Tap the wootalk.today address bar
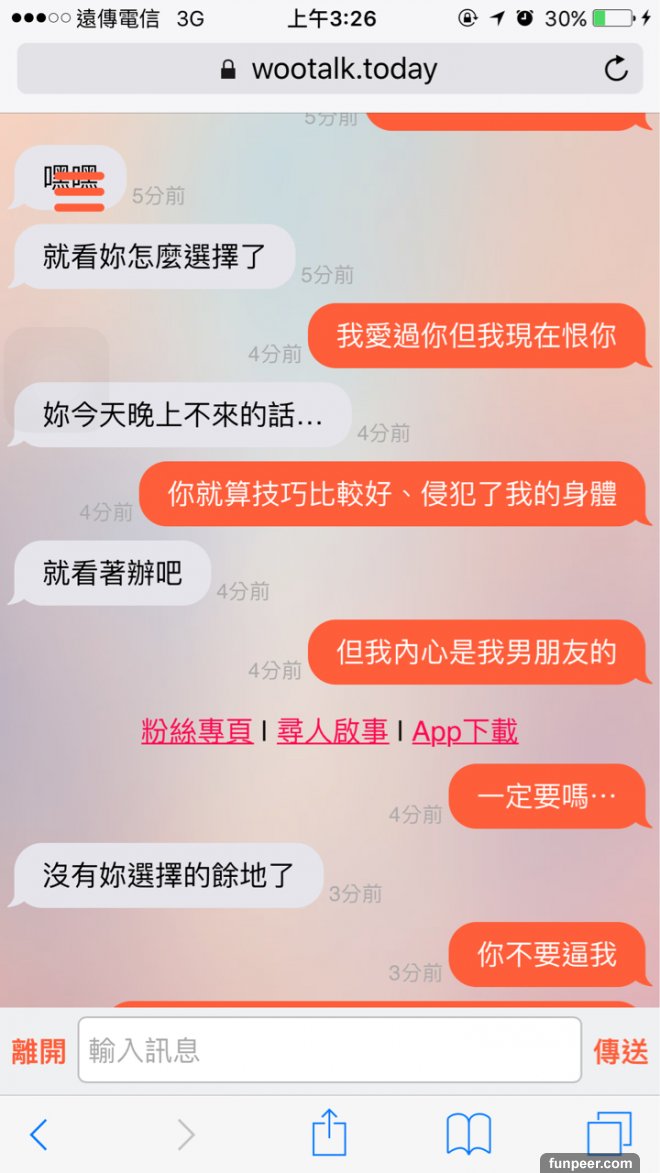Screen dimensions: 660x1173 pos(330,69)
